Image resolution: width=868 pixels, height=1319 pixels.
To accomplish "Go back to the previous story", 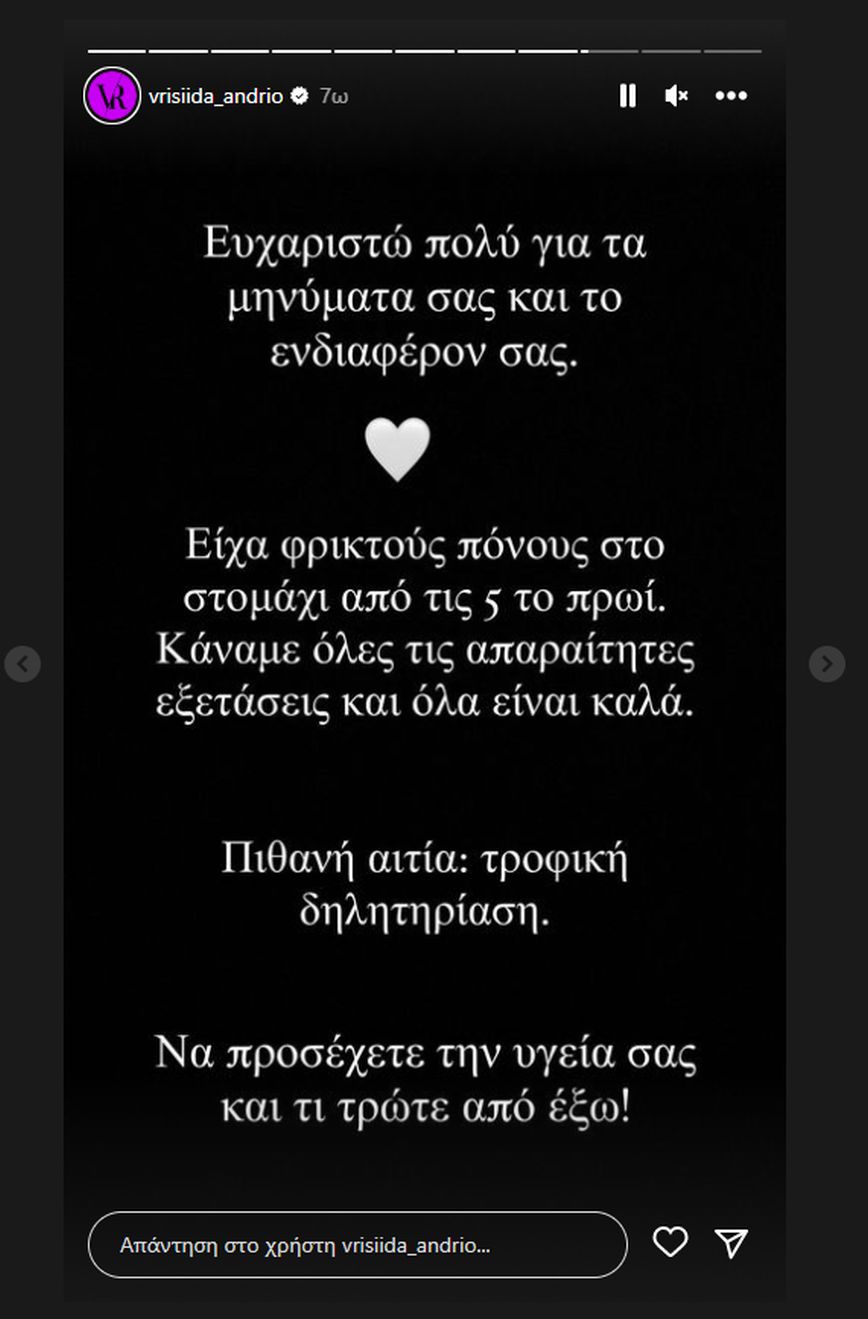I will [22, 663].
